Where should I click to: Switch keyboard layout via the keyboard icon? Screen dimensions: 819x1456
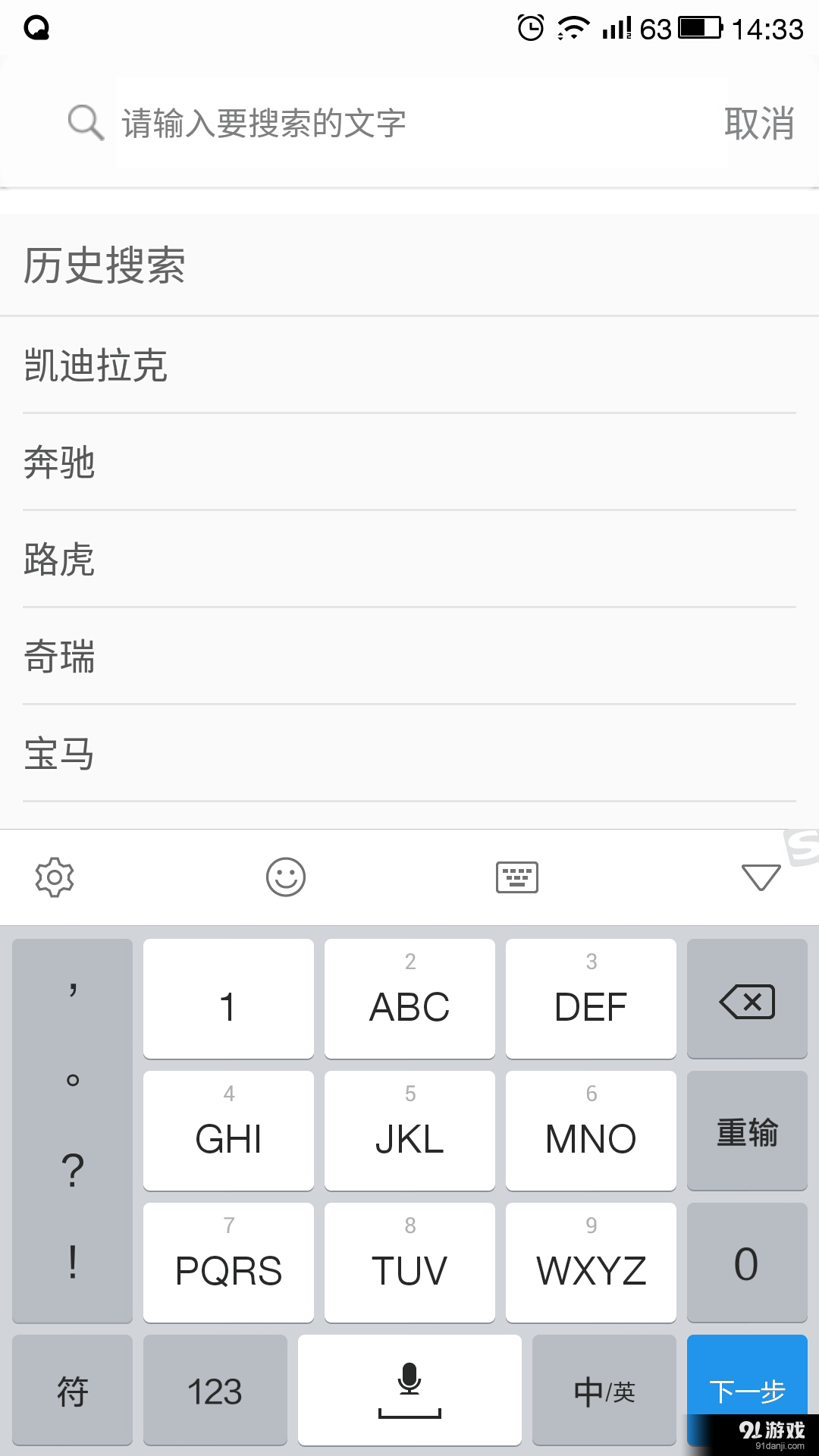point(518,877)
